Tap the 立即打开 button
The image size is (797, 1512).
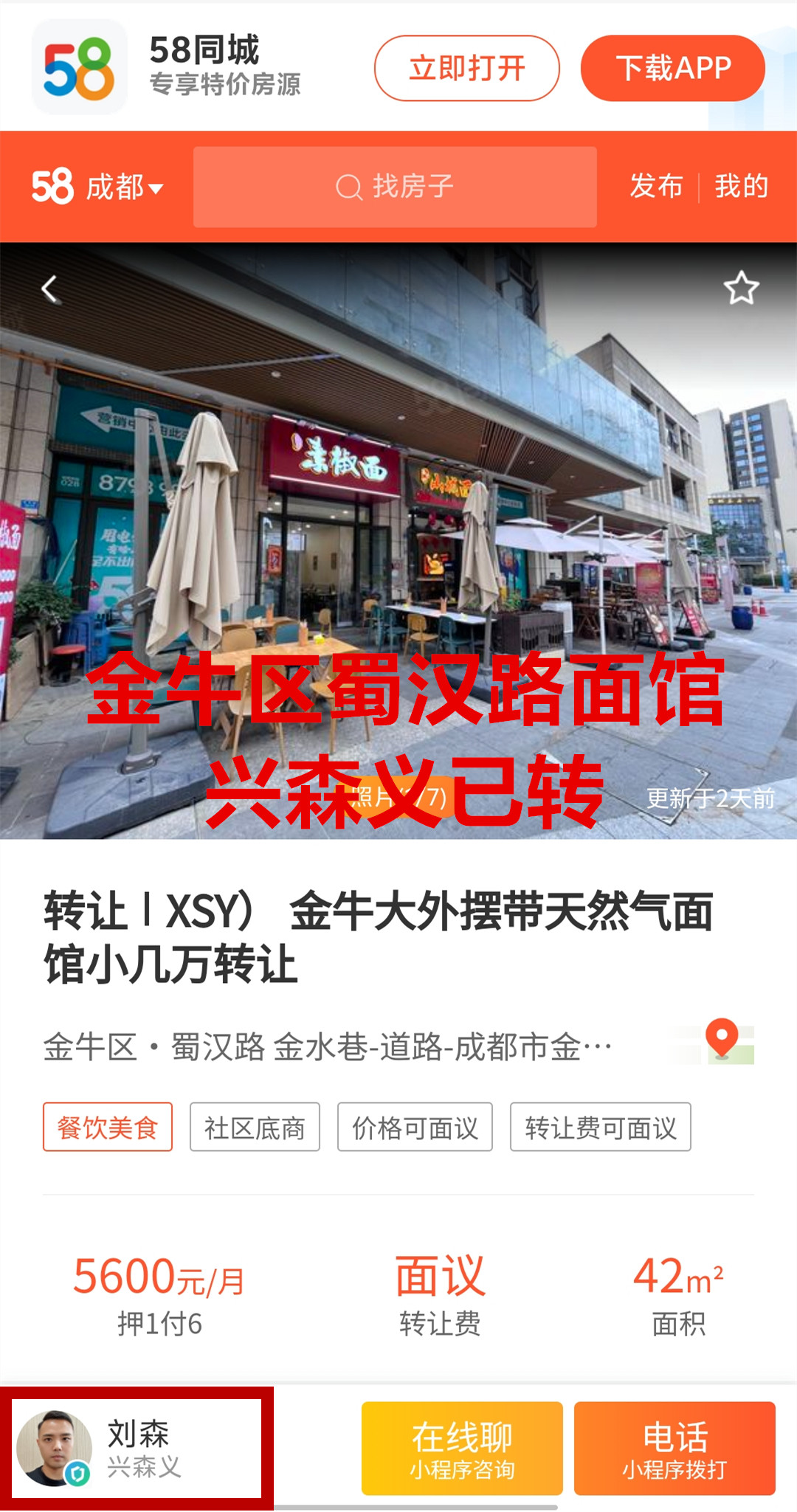point(466,69)
